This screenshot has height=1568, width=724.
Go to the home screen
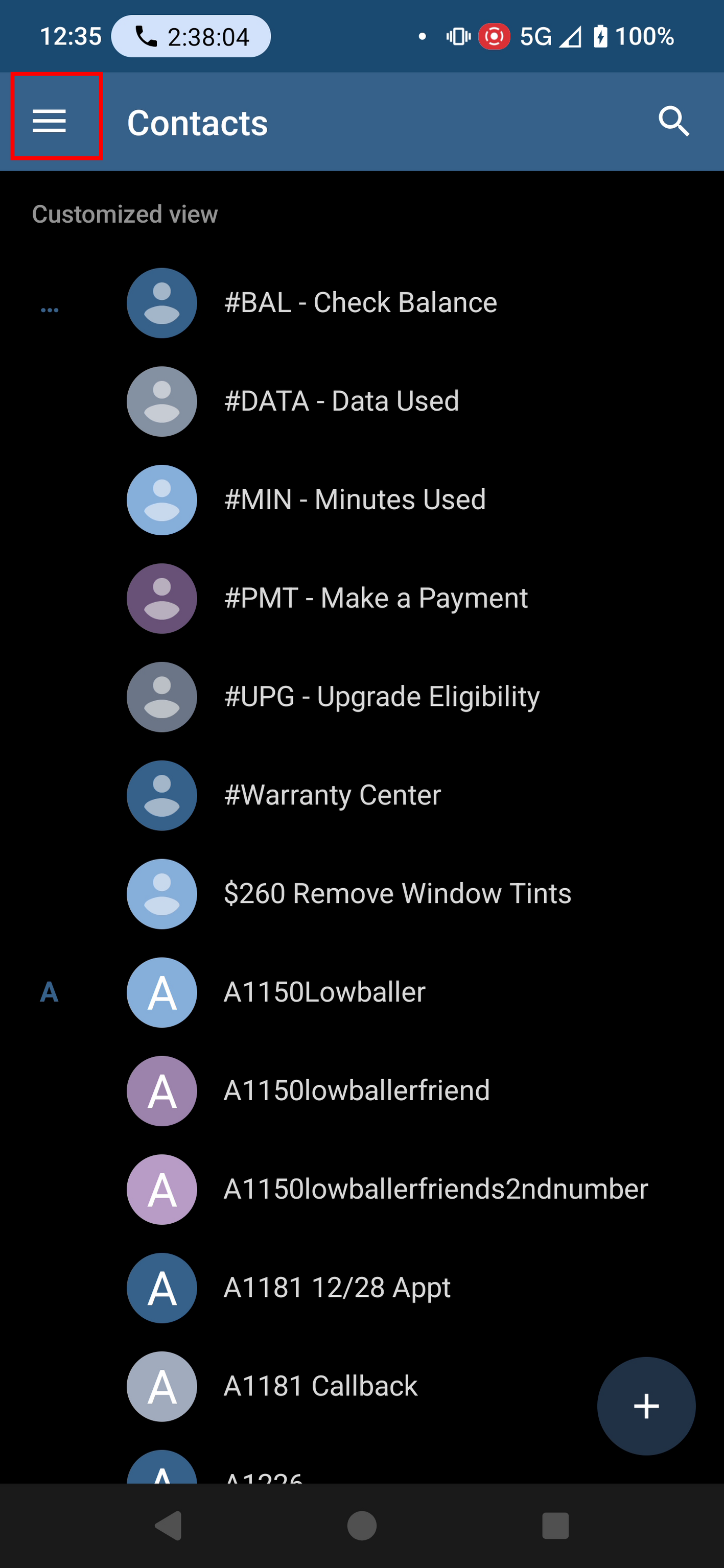point(362,1526)
